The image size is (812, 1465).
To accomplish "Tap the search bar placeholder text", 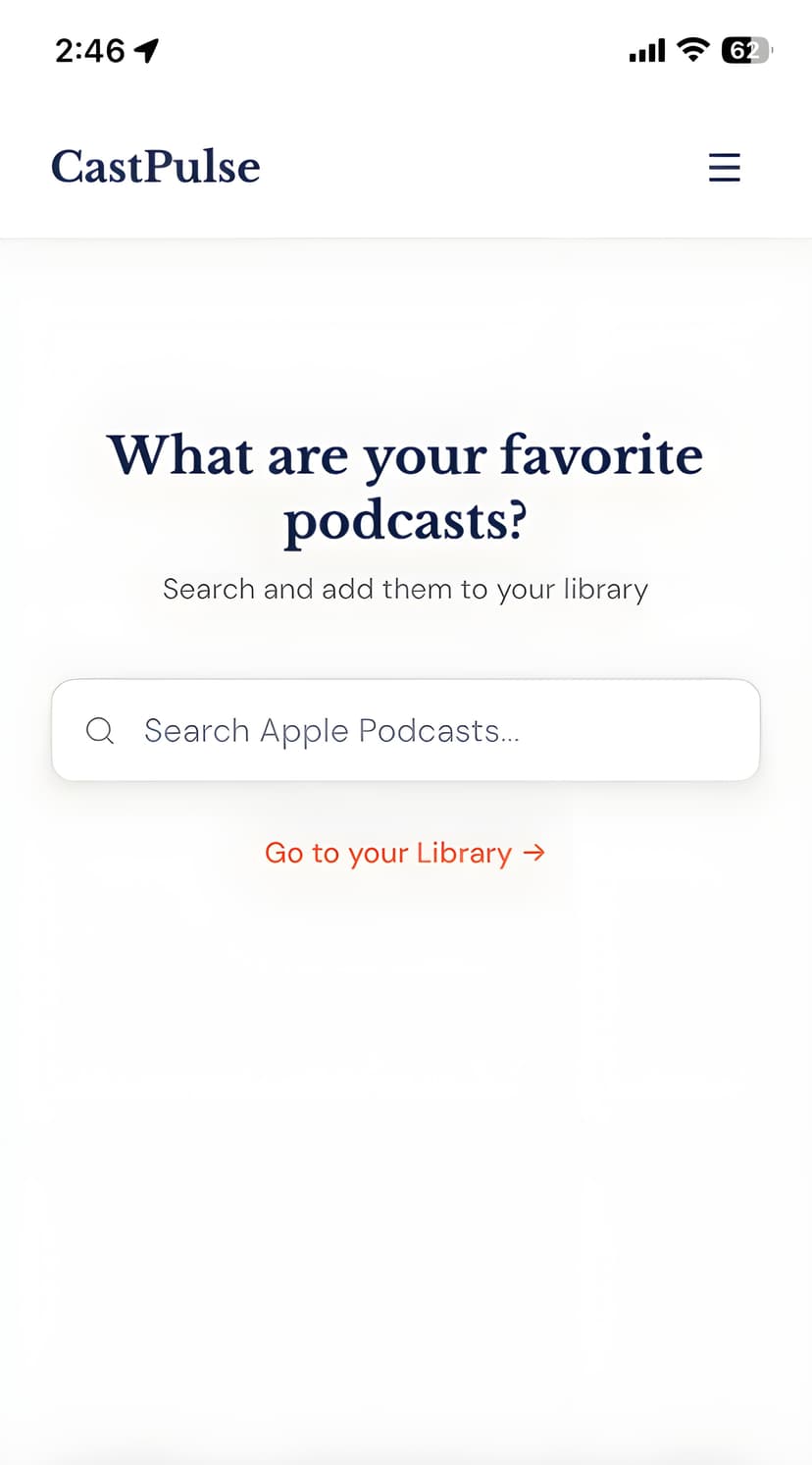I will (332, 730).
